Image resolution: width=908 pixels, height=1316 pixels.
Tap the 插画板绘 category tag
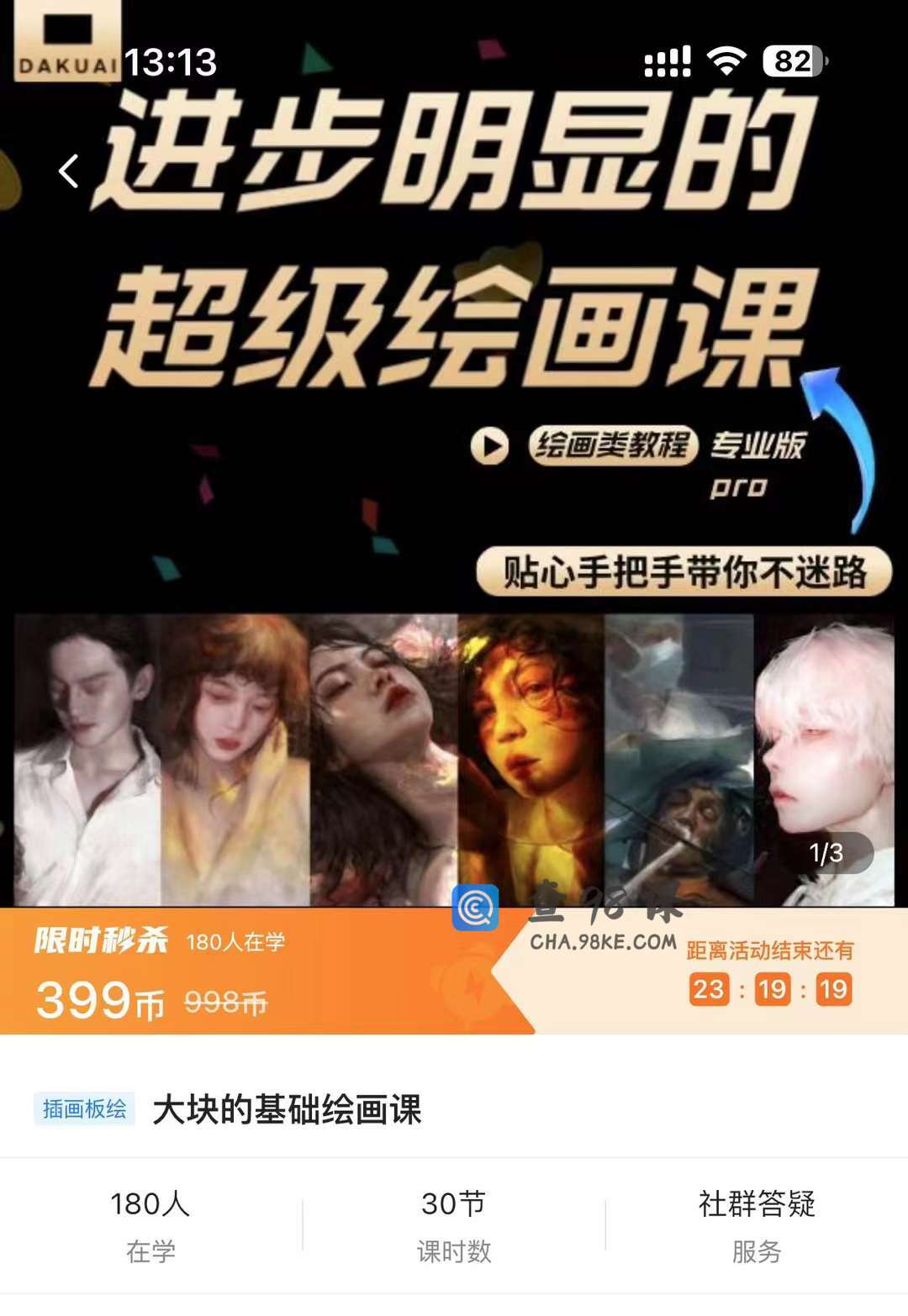tap(84, 1109)
